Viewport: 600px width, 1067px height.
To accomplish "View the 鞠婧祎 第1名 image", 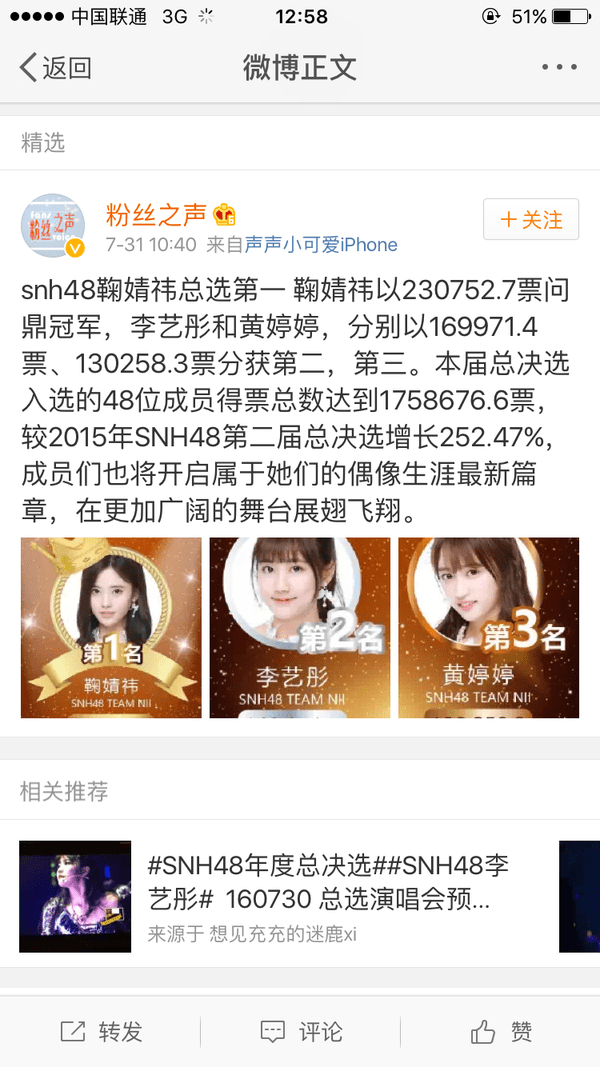I will point(111,628).
